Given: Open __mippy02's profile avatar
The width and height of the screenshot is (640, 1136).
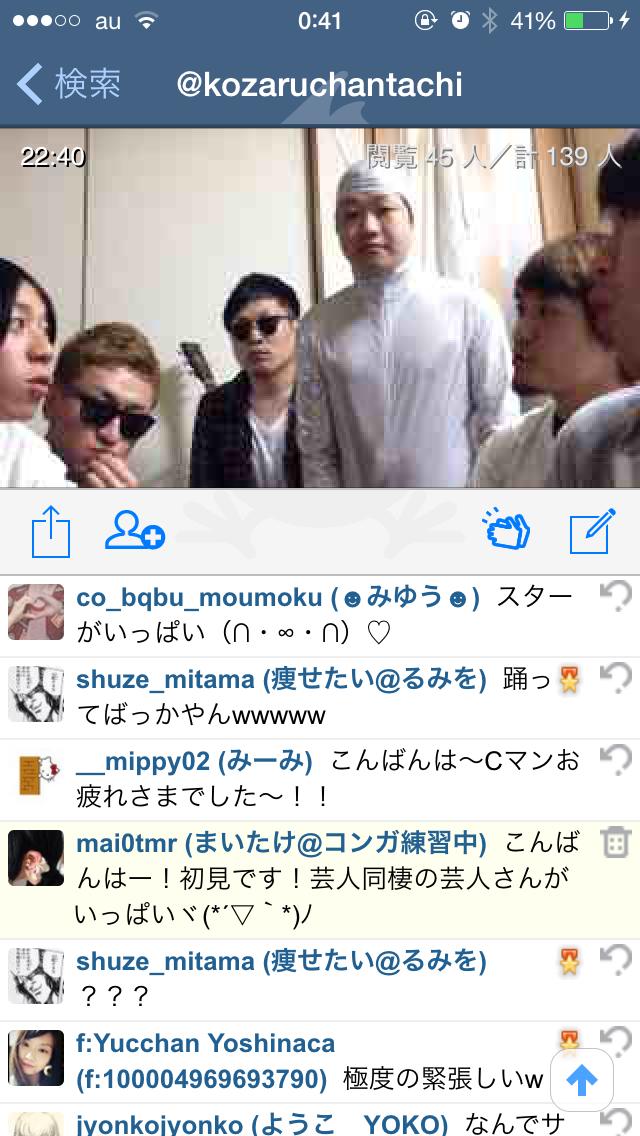Looking at the screenshot, I should coord(36,775).
